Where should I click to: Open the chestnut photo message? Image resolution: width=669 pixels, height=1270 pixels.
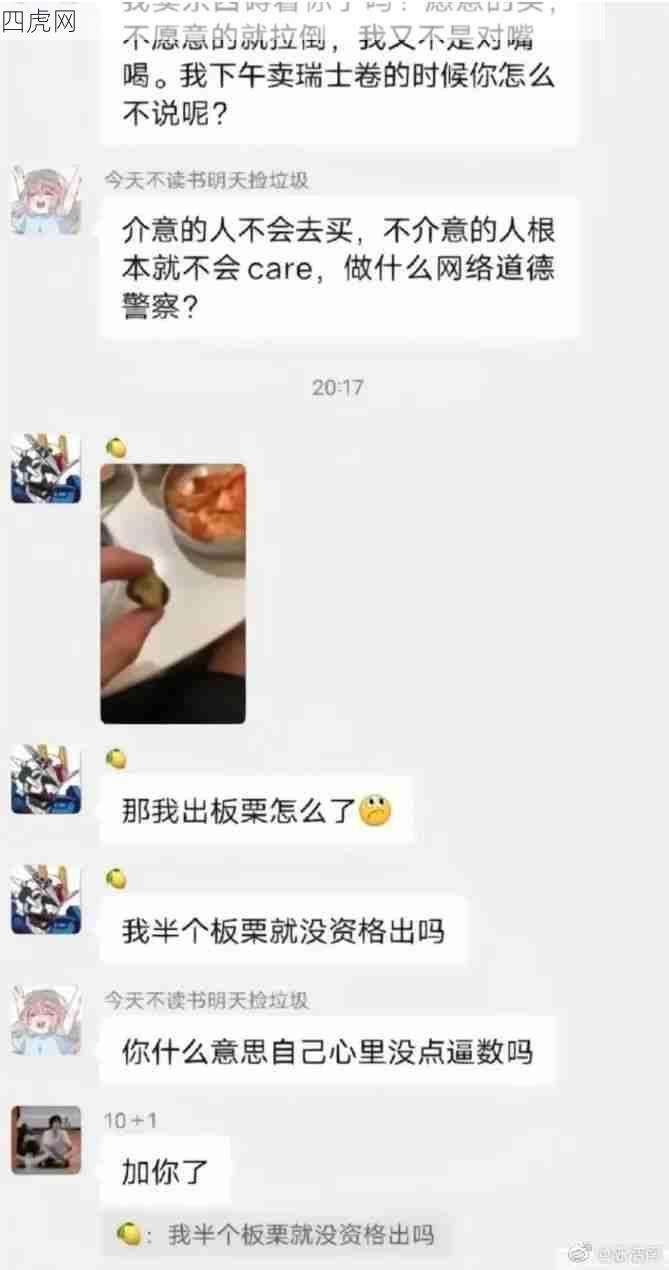pos(173,593)
